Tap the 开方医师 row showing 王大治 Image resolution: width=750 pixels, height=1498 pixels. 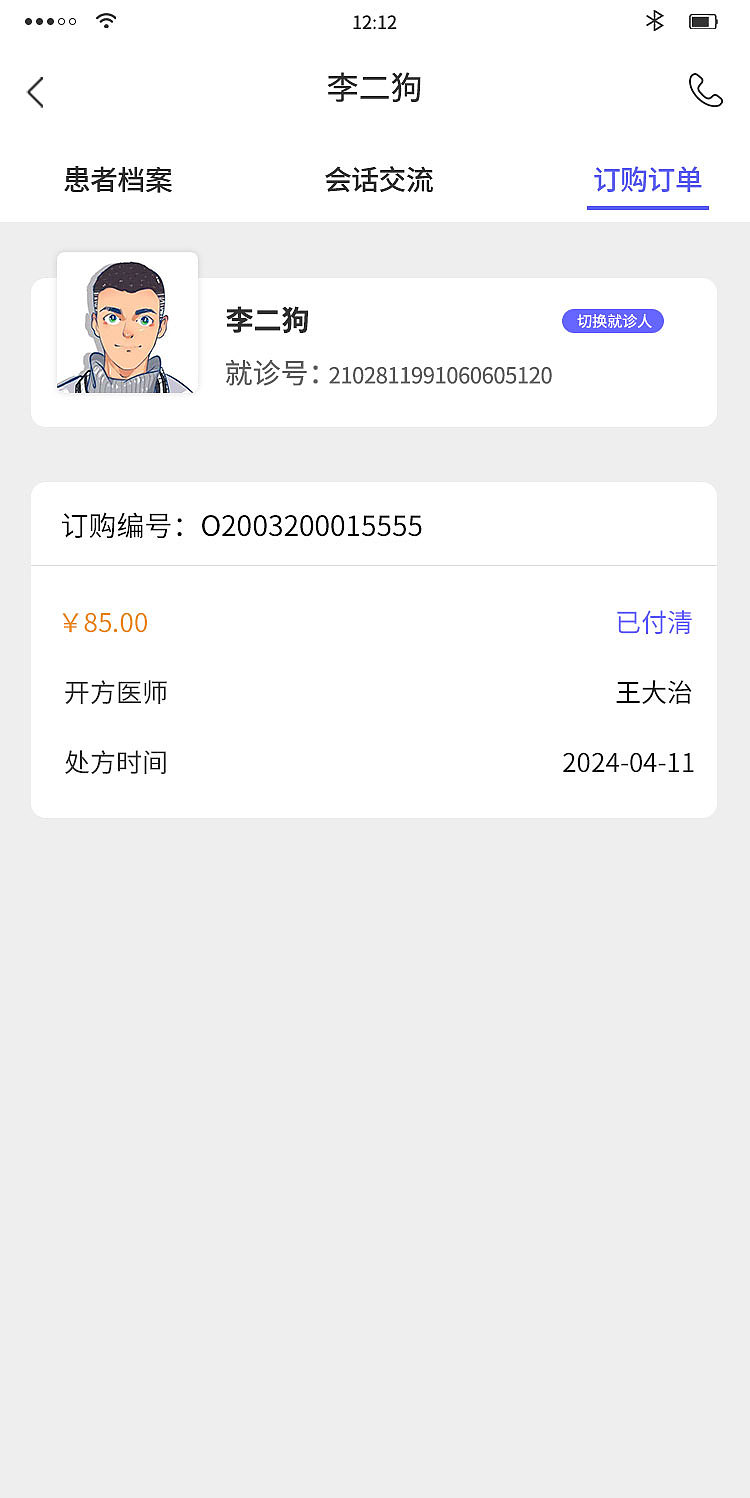pyautogui.click(x=375, y=692)
